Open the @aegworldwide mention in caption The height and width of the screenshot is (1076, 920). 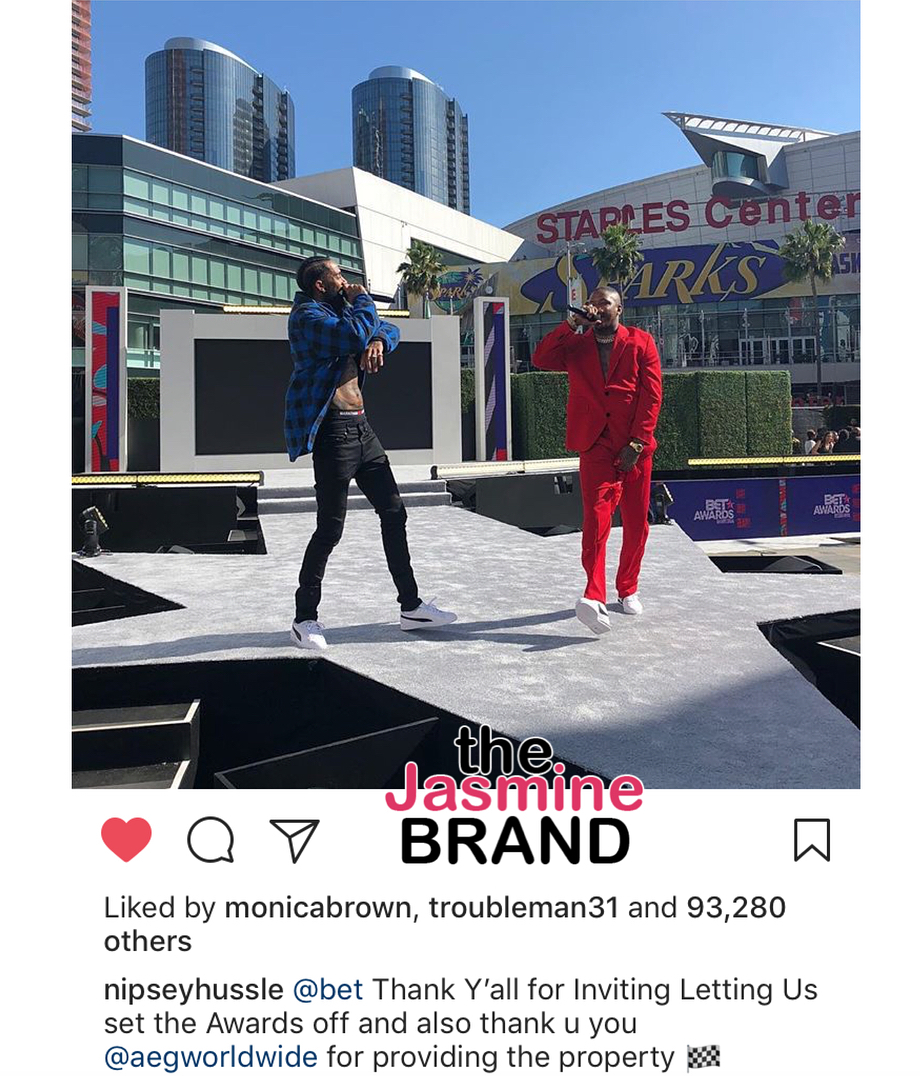pyautogui.click(x=210, y=1057)
